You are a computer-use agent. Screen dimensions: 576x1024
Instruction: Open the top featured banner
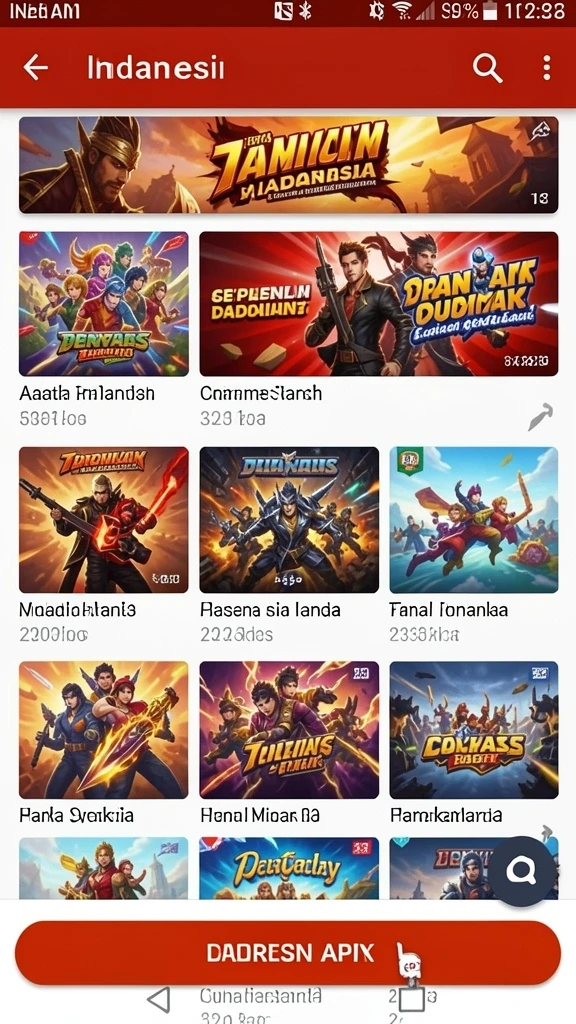(x=288, y=165)
